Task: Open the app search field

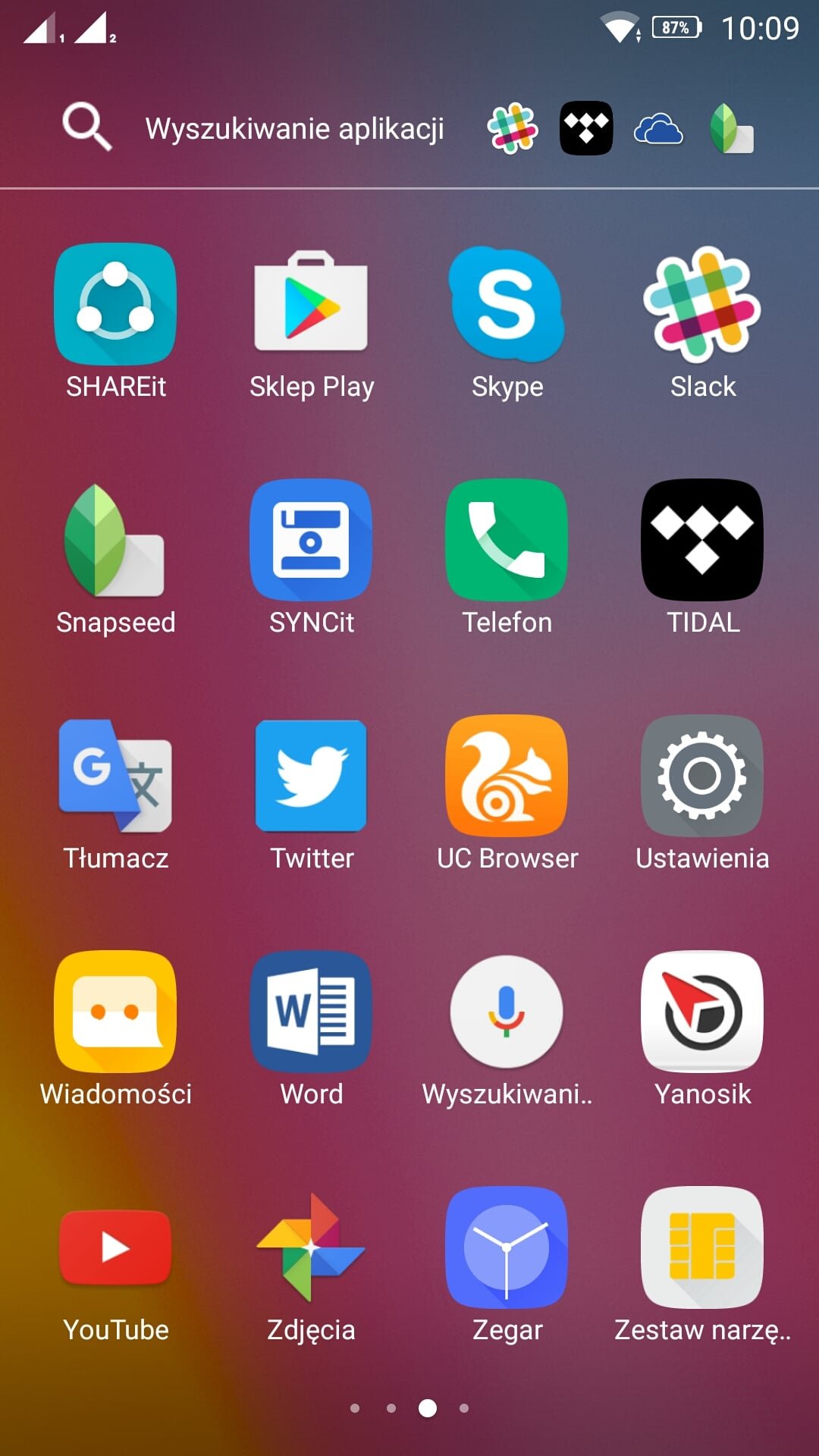Action: (254, 128)
